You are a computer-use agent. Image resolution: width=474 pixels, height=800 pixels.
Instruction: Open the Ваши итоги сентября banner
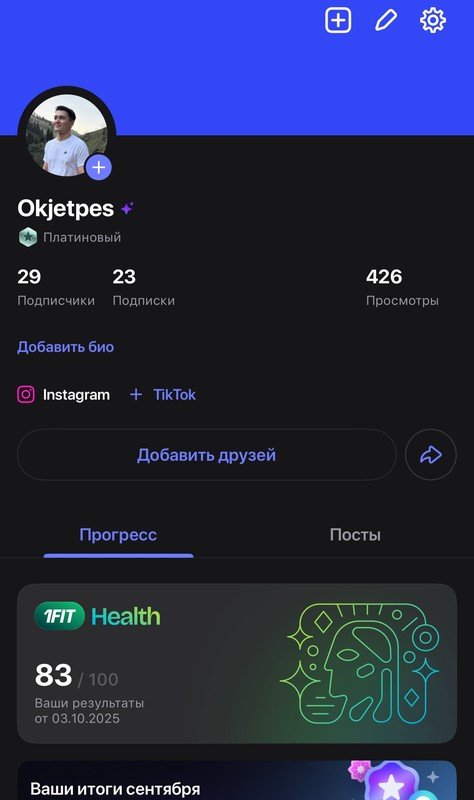(237, 781)
